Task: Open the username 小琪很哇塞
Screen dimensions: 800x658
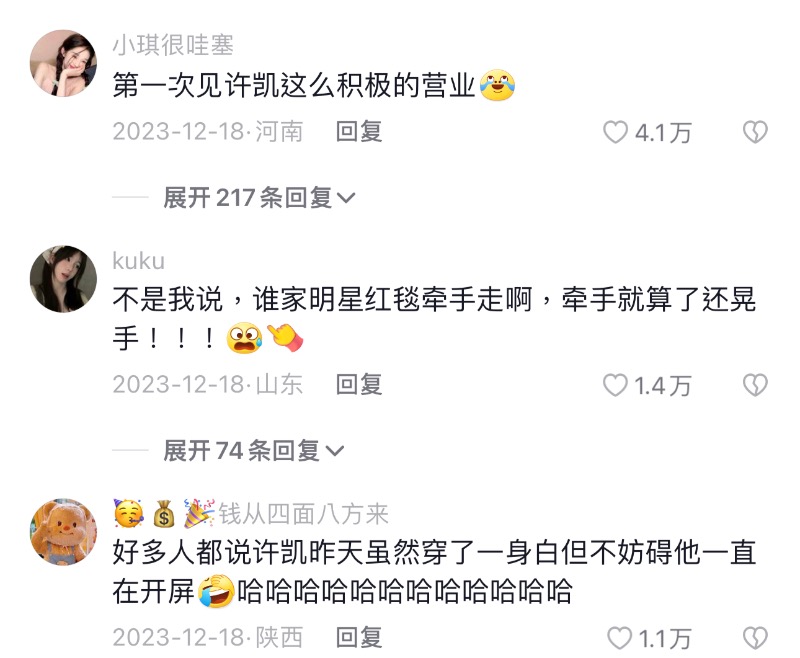Action: click(x=173, y=45)
